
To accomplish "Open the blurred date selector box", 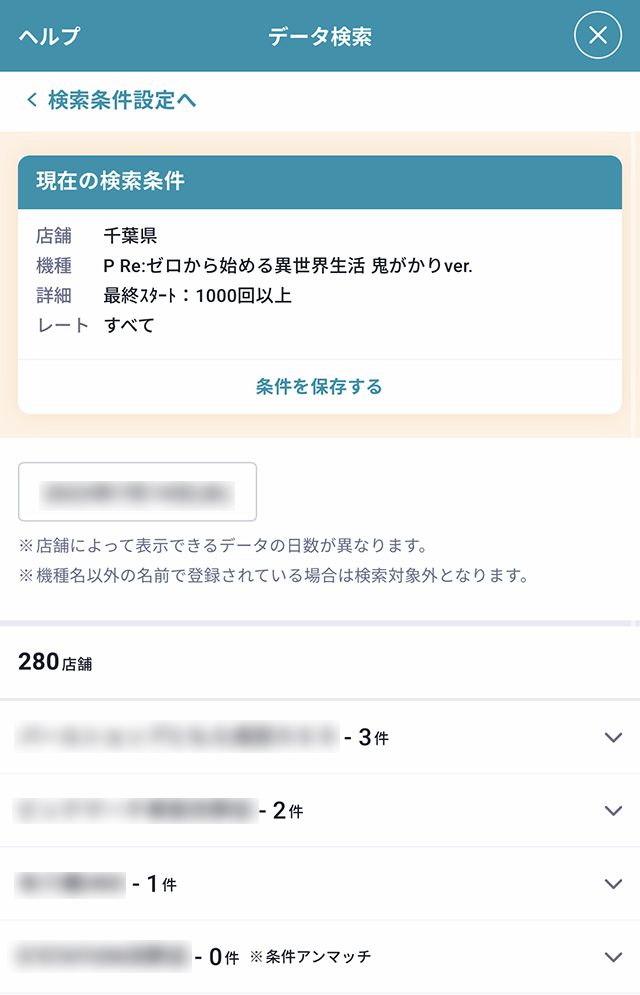I will coord(138,492).
